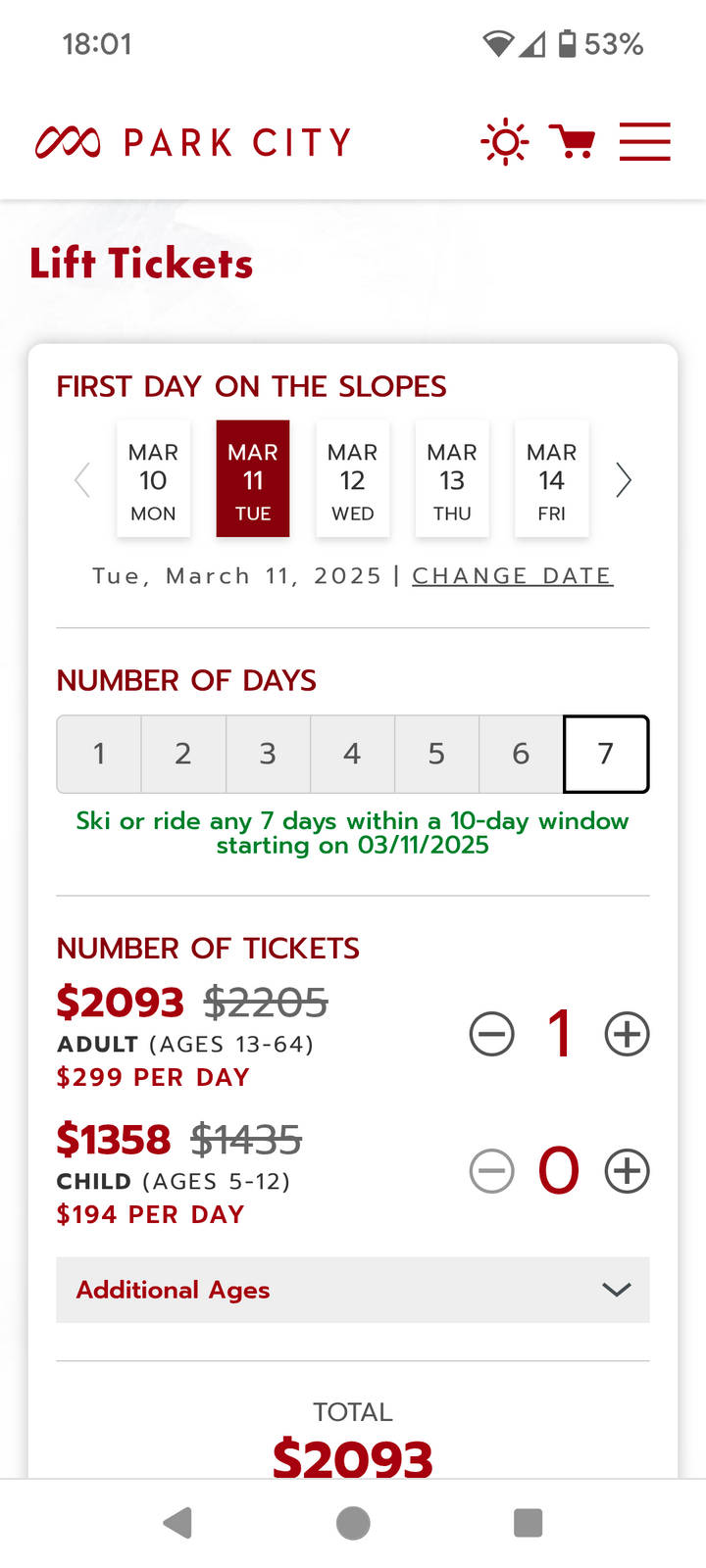Decrease adult ticket count

click(x=492, y=1034)
